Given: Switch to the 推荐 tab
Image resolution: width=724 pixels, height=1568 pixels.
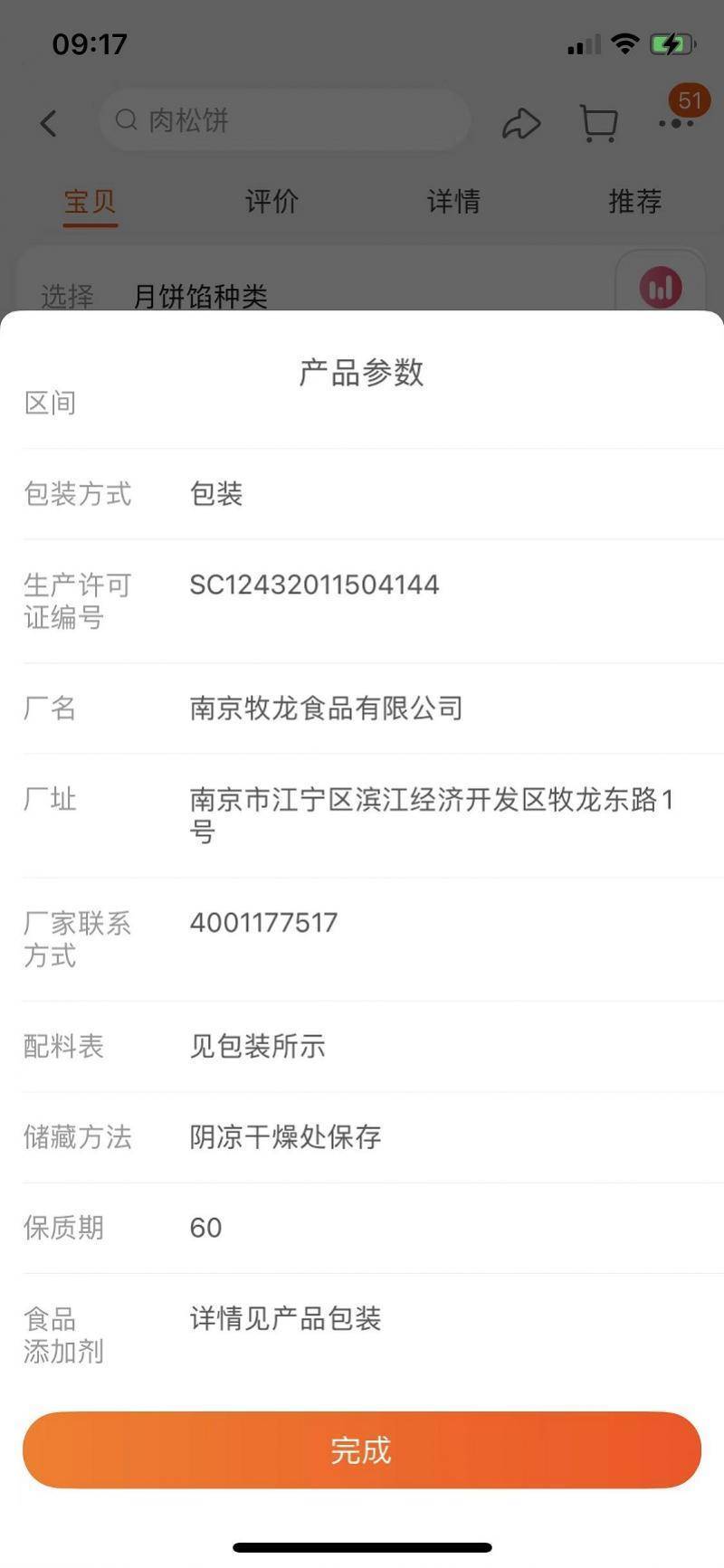Looking at the screenshot, I should tap(635, 201).
